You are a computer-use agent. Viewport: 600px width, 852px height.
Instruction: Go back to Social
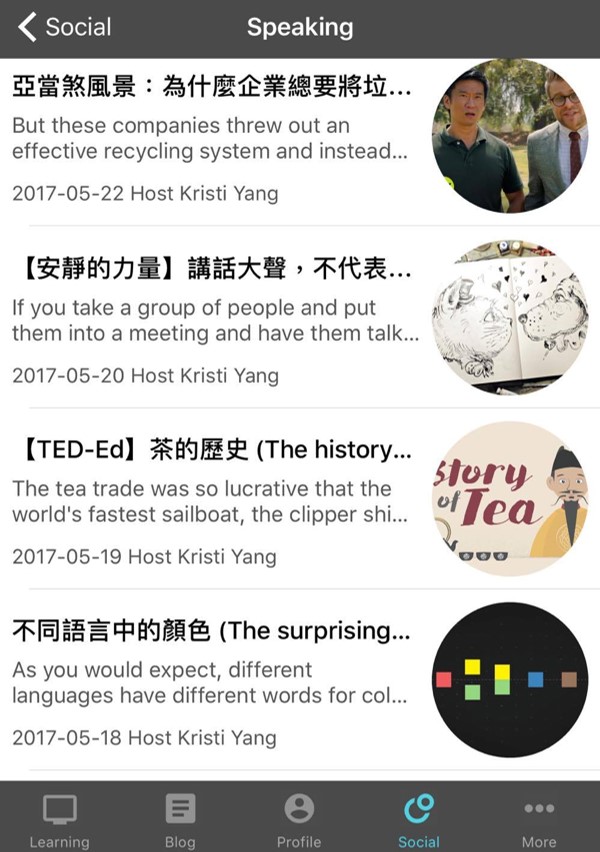click(65, 28)
